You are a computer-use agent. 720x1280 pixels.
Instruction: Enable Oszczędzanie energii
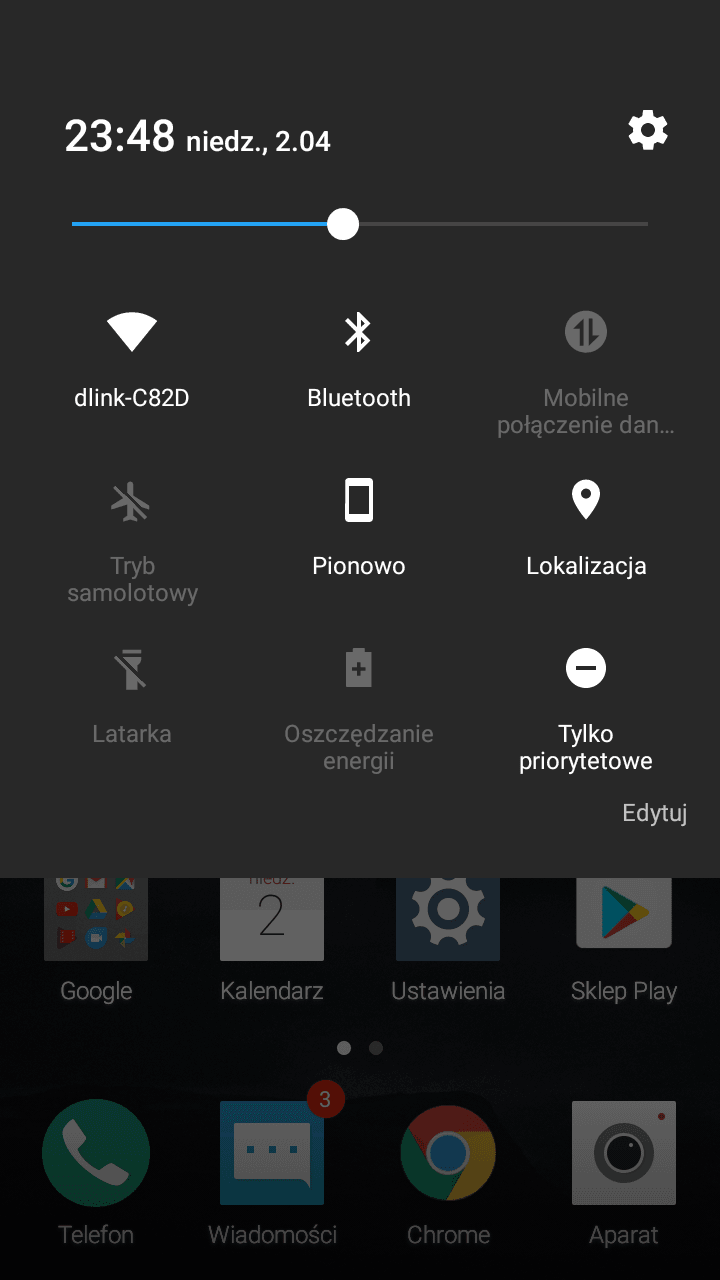pyautogui.click(x=359, y=708)
